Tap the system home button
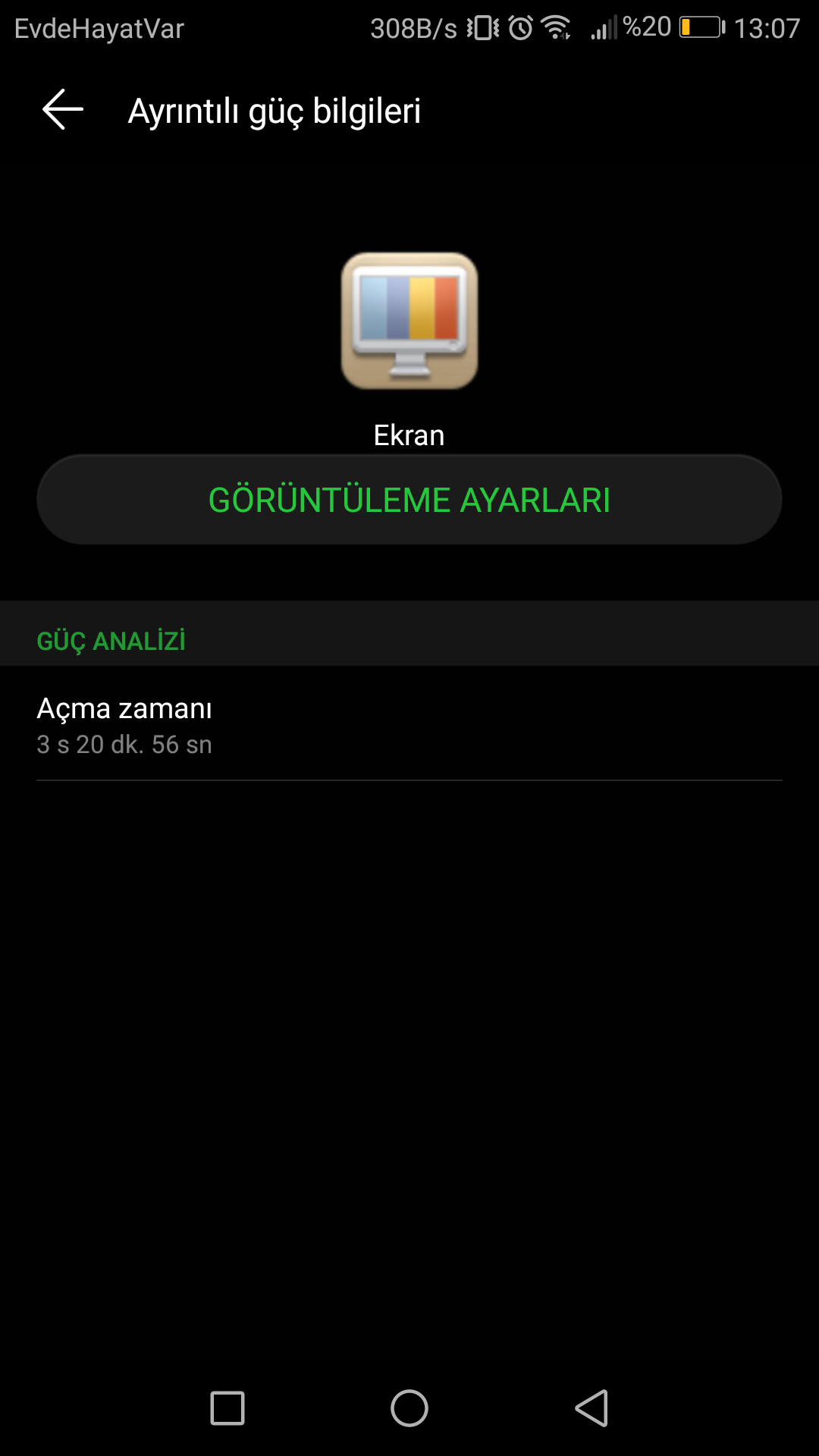Viewport: 819px width, 1456px height. point(409,1408)
